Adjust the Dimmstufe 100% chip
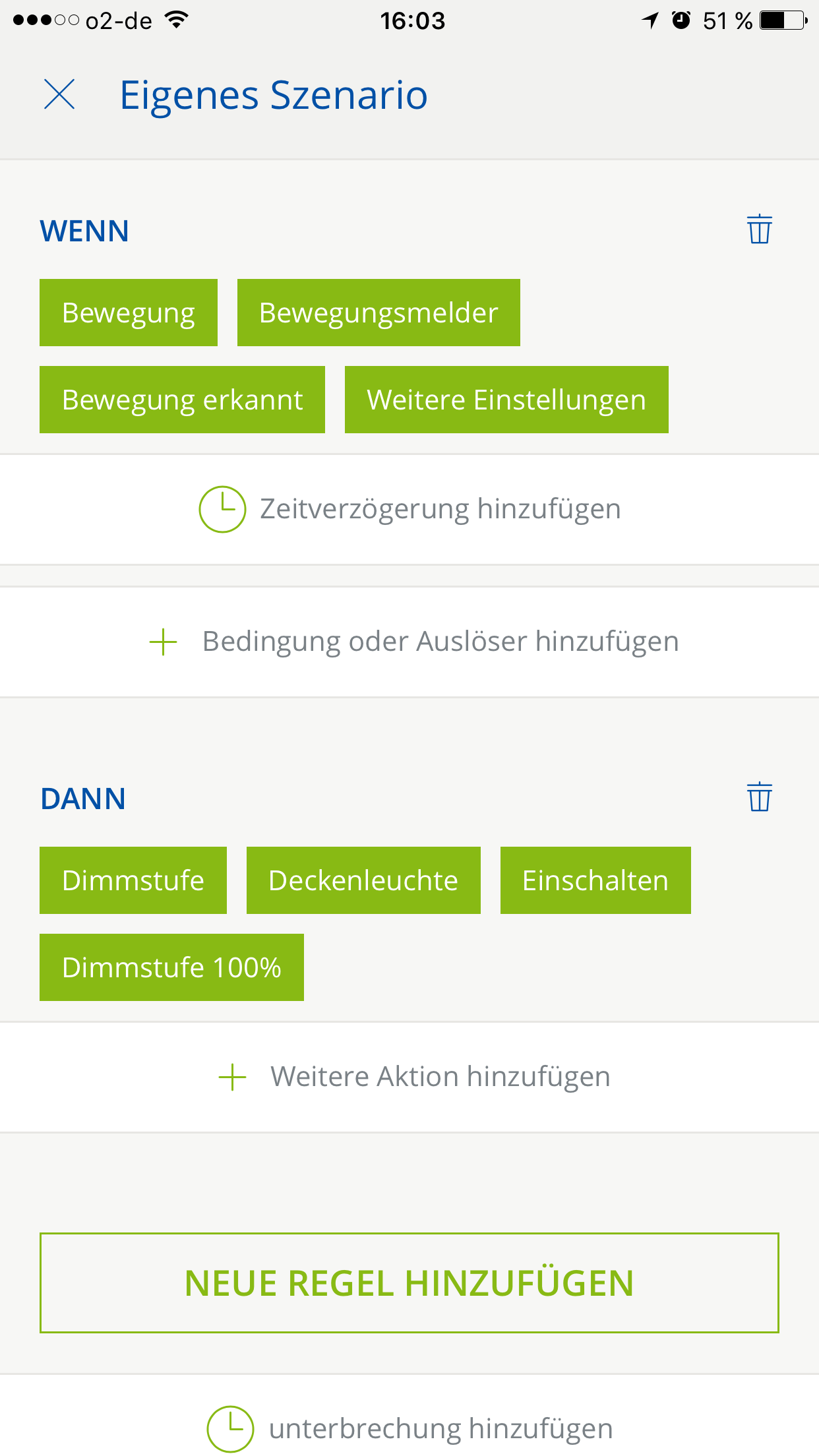This screenshot has height=1456, width=819. coord(171,967)
